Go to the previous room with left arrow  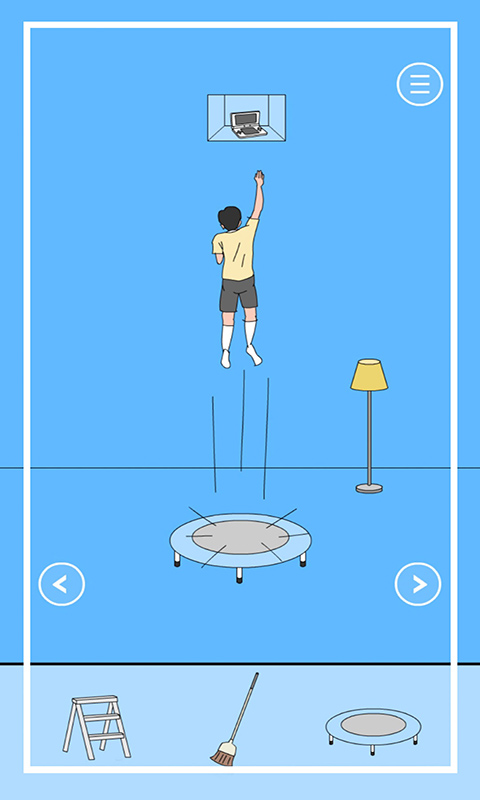62,584
